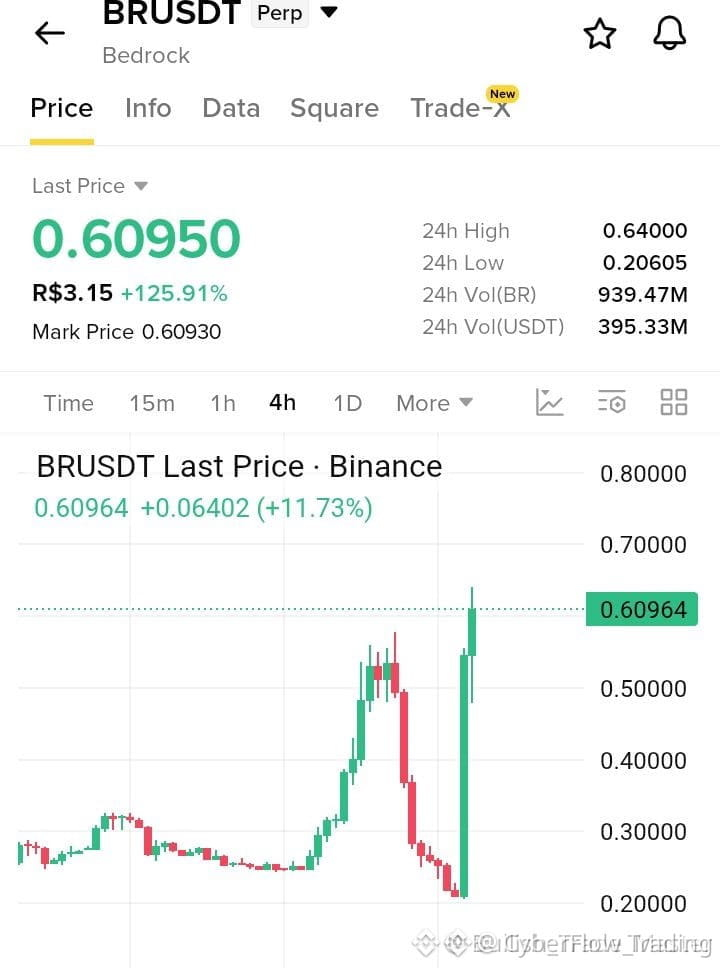The width and height of the screenshot is (720, 968).
Task: Switch chart to 15m interval
Action: click(152, 403)
